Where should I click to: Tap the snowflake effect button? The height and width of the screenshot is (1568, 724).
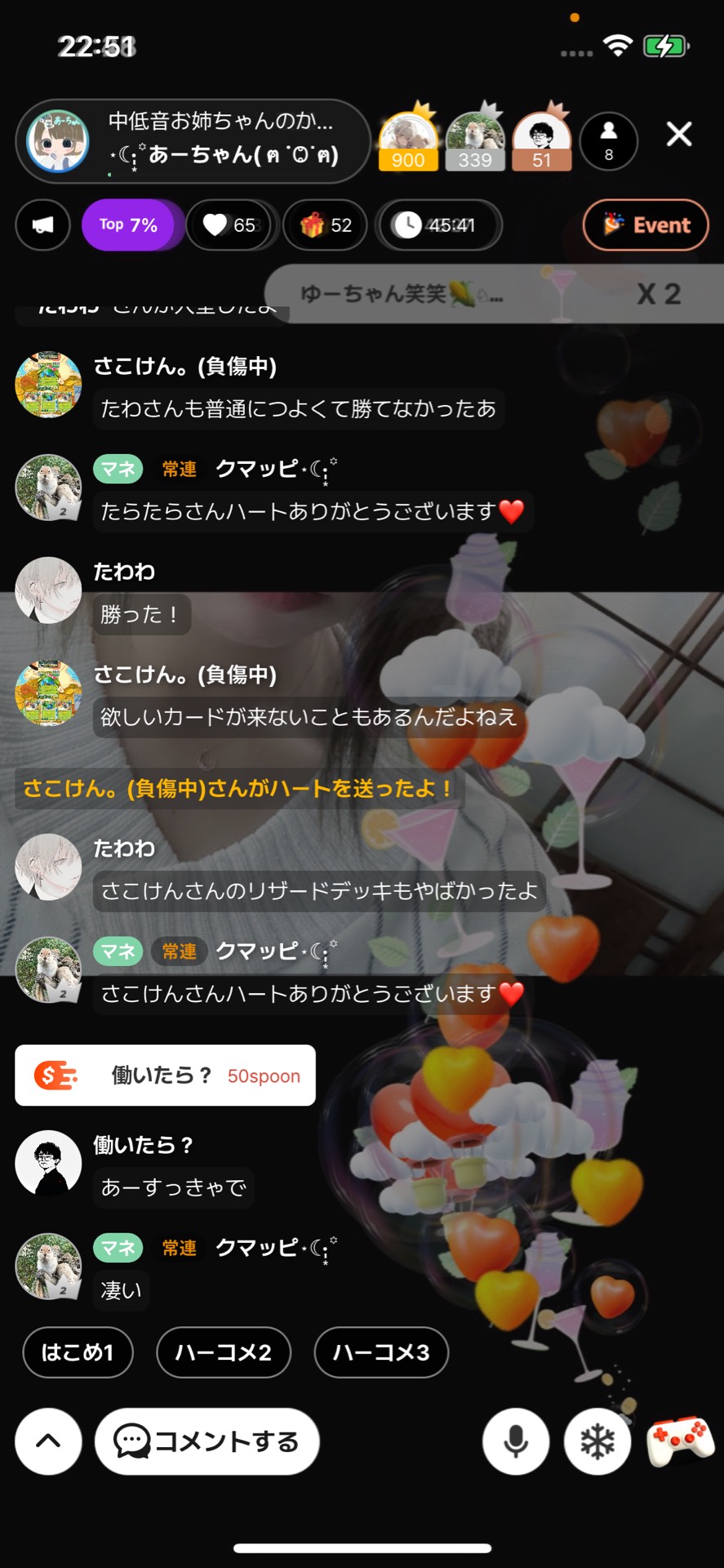pos(597,1441)
